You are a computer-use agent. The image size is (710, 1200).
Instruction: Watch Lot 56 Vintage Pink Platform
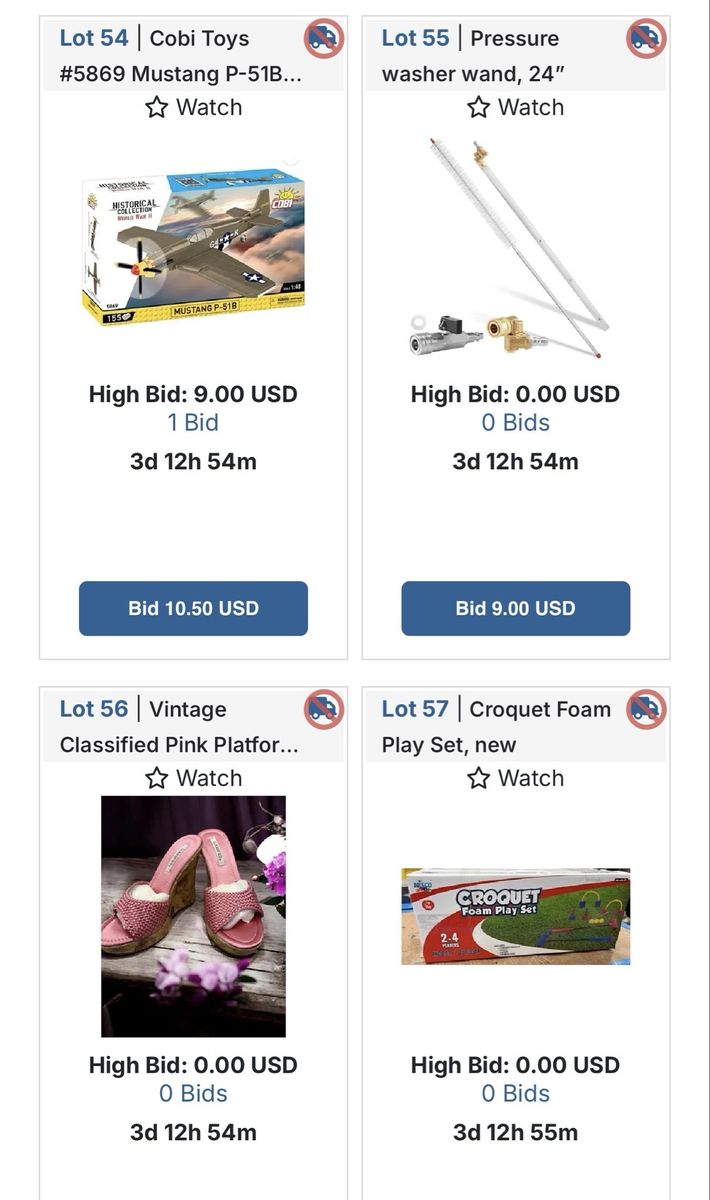coord(193,778)
